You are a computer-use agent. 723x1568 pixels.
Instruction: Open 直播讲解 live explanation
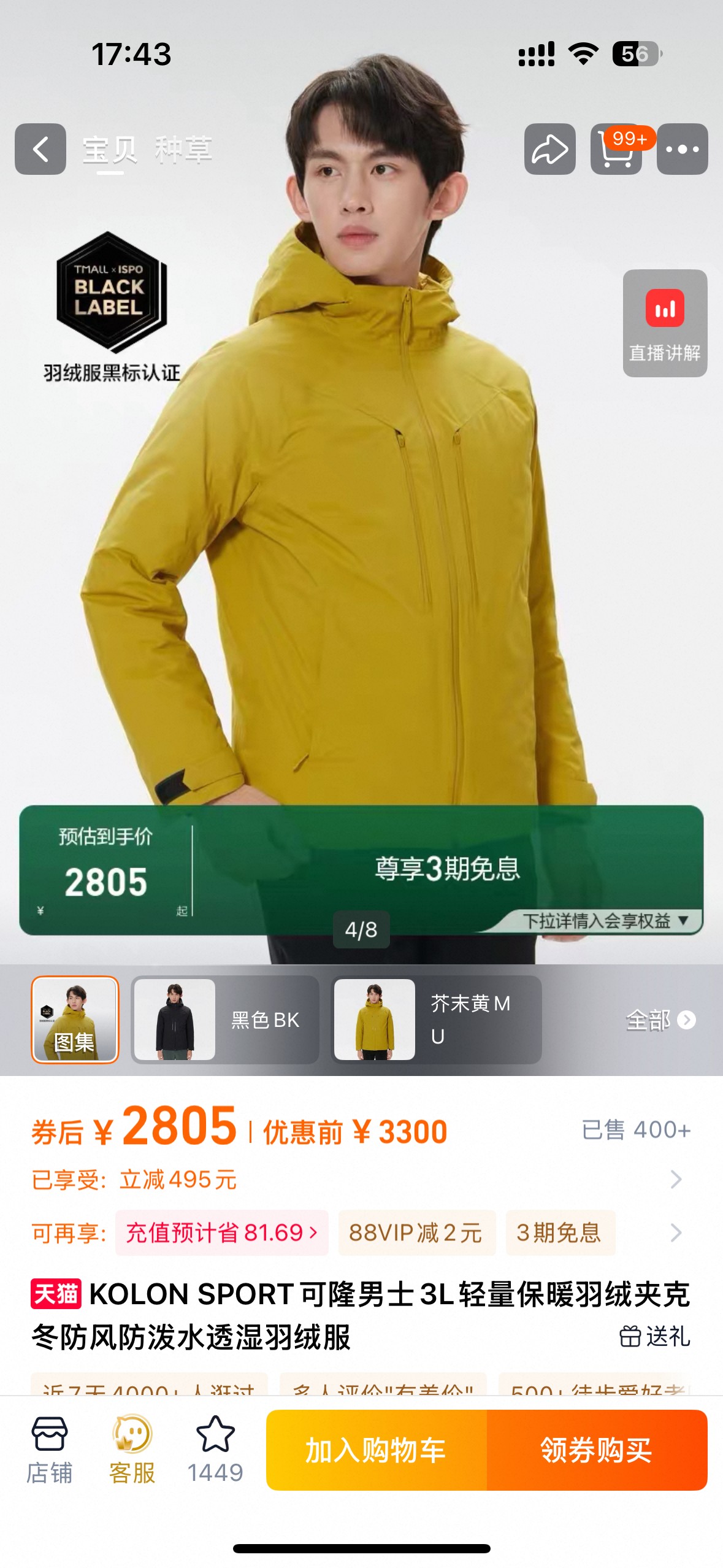click(x=665, y=323)
